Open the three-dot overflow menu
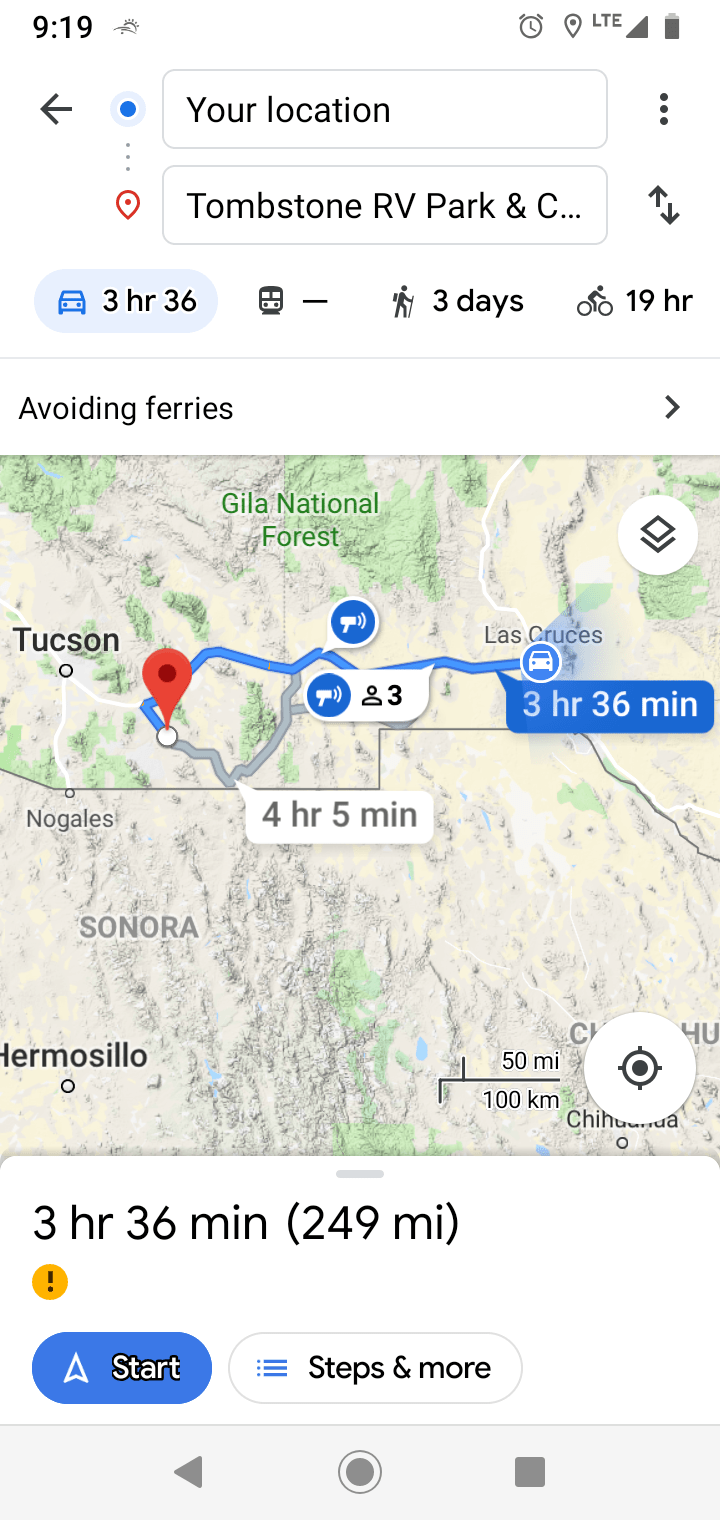The image size is (720, 1520). (x=663, y=109)
